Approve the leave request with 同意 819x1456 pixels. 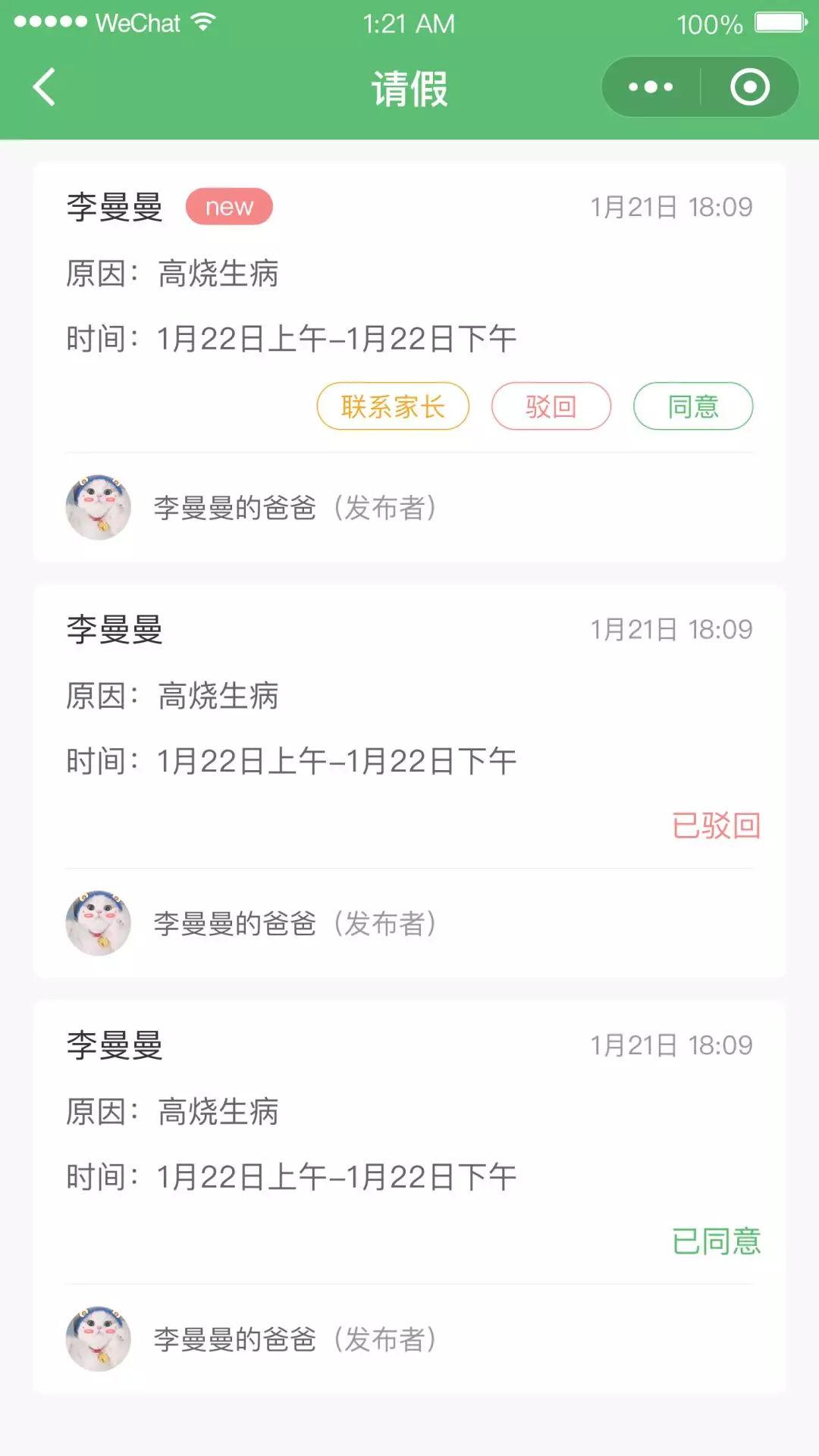coord(692,406)
